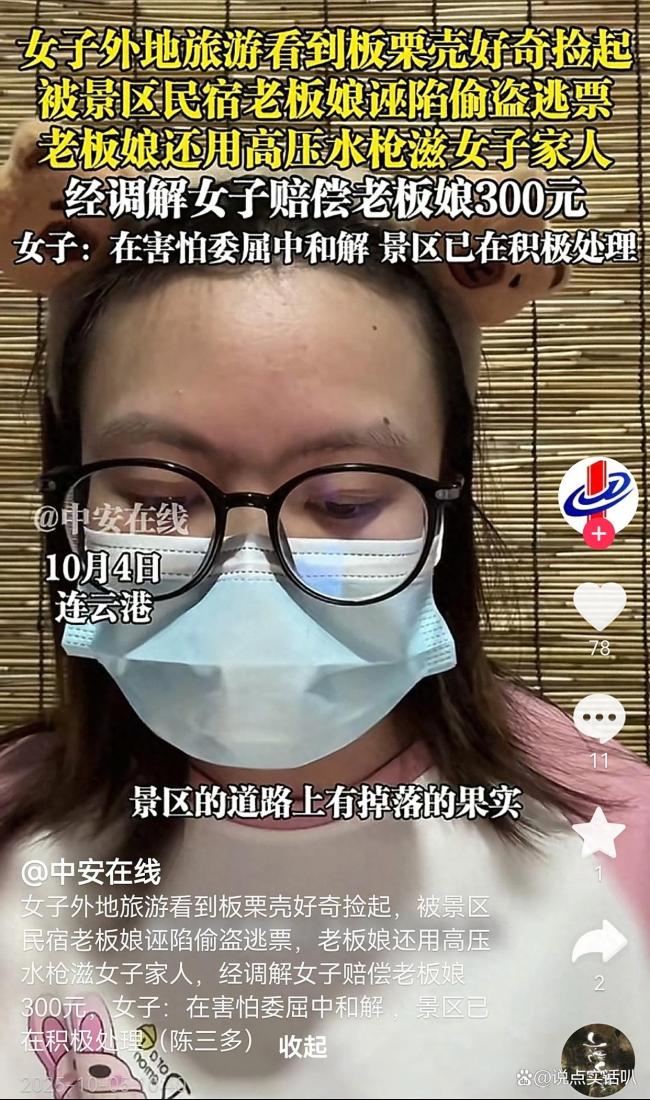Share this video via the arrow

click(599, 942)
